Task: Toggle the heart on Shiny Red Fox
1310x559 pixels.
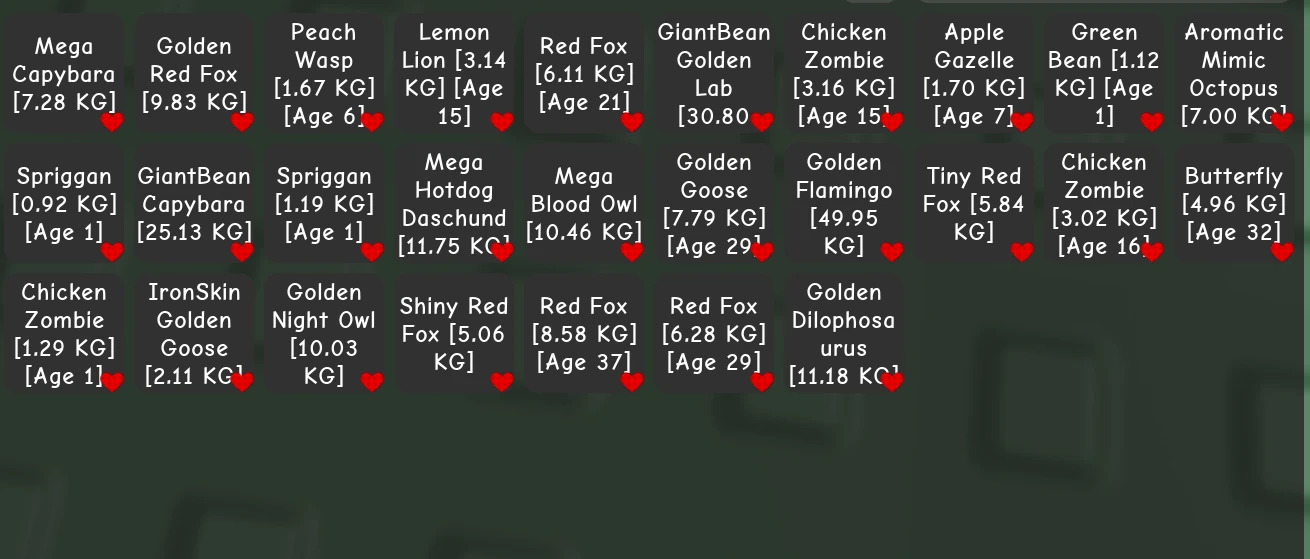Action: pyautogui.click(x=502, y=382)
